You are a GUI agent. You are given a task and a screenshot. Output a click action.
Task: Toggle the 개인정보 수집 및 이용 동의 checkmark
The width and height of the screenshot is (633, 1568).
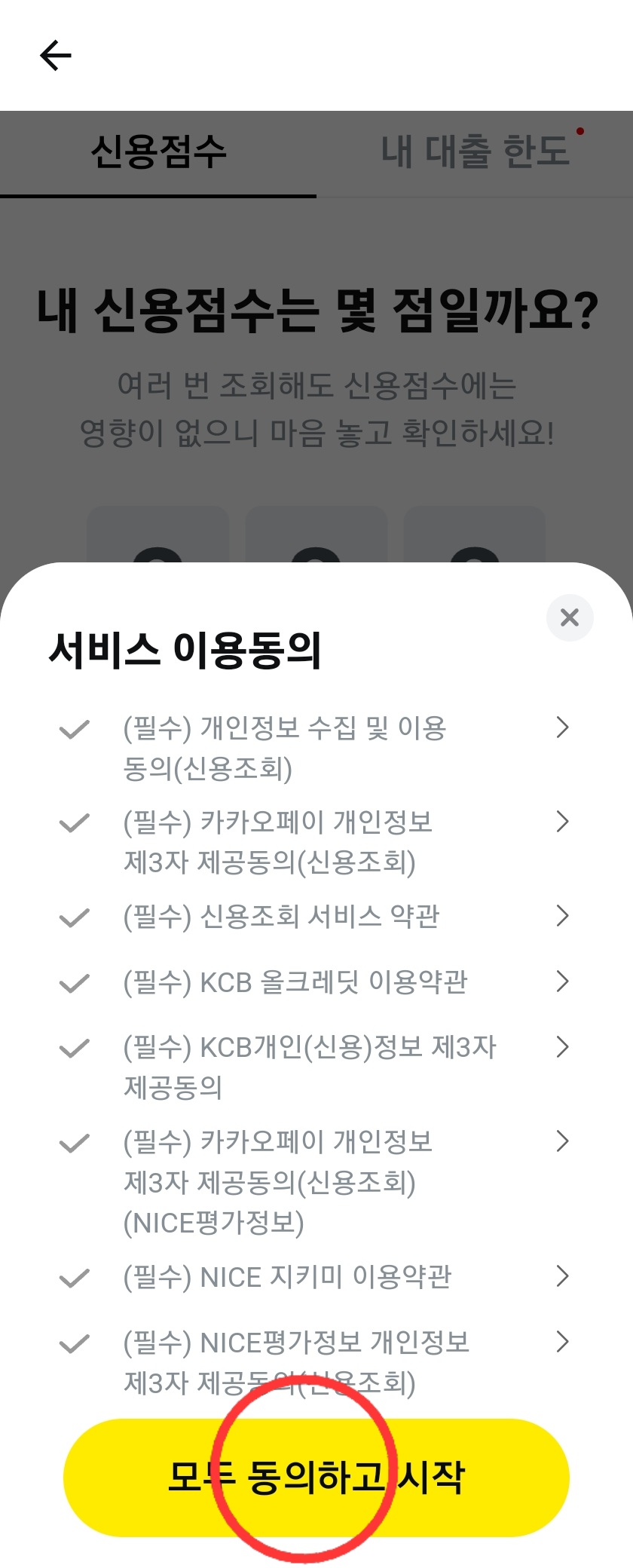[x=74, y=728]
